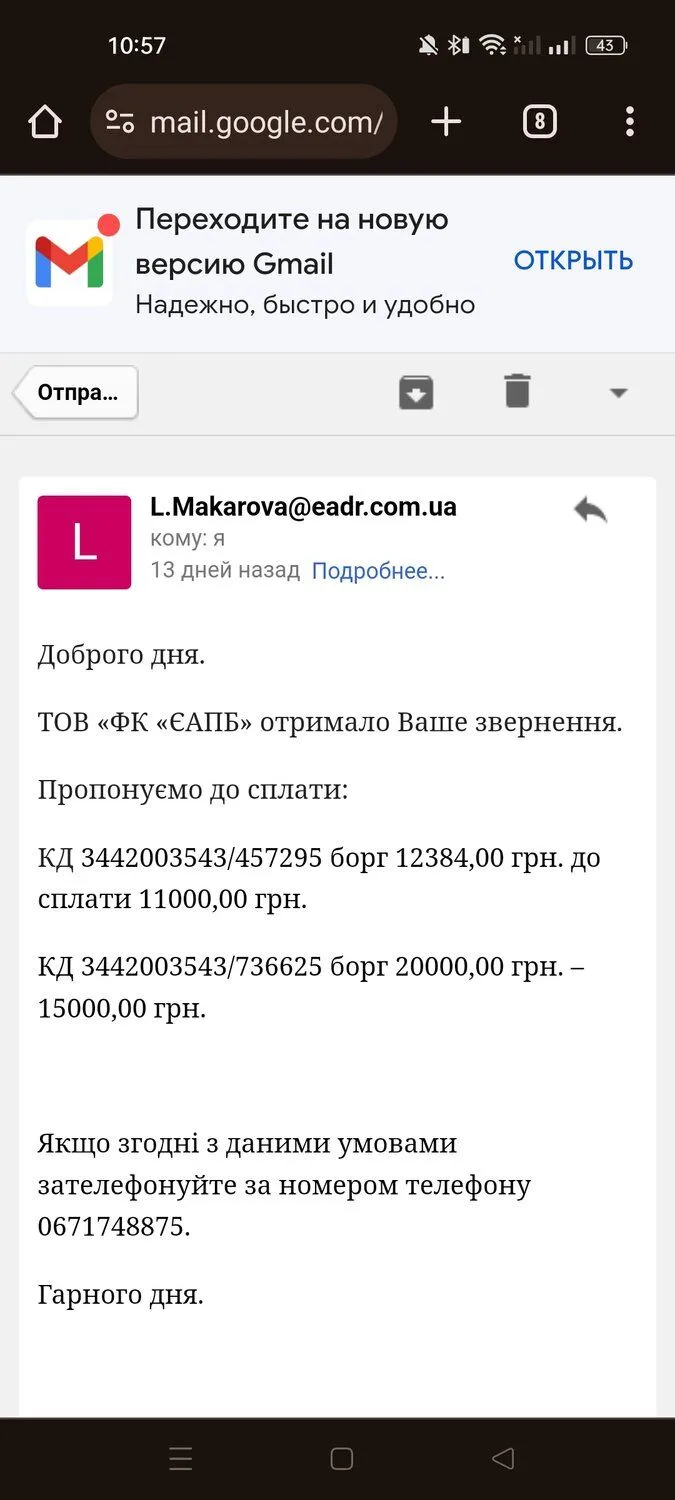Open the browser overflow menu
This screenshot has height=1500, width=675.
629,122
